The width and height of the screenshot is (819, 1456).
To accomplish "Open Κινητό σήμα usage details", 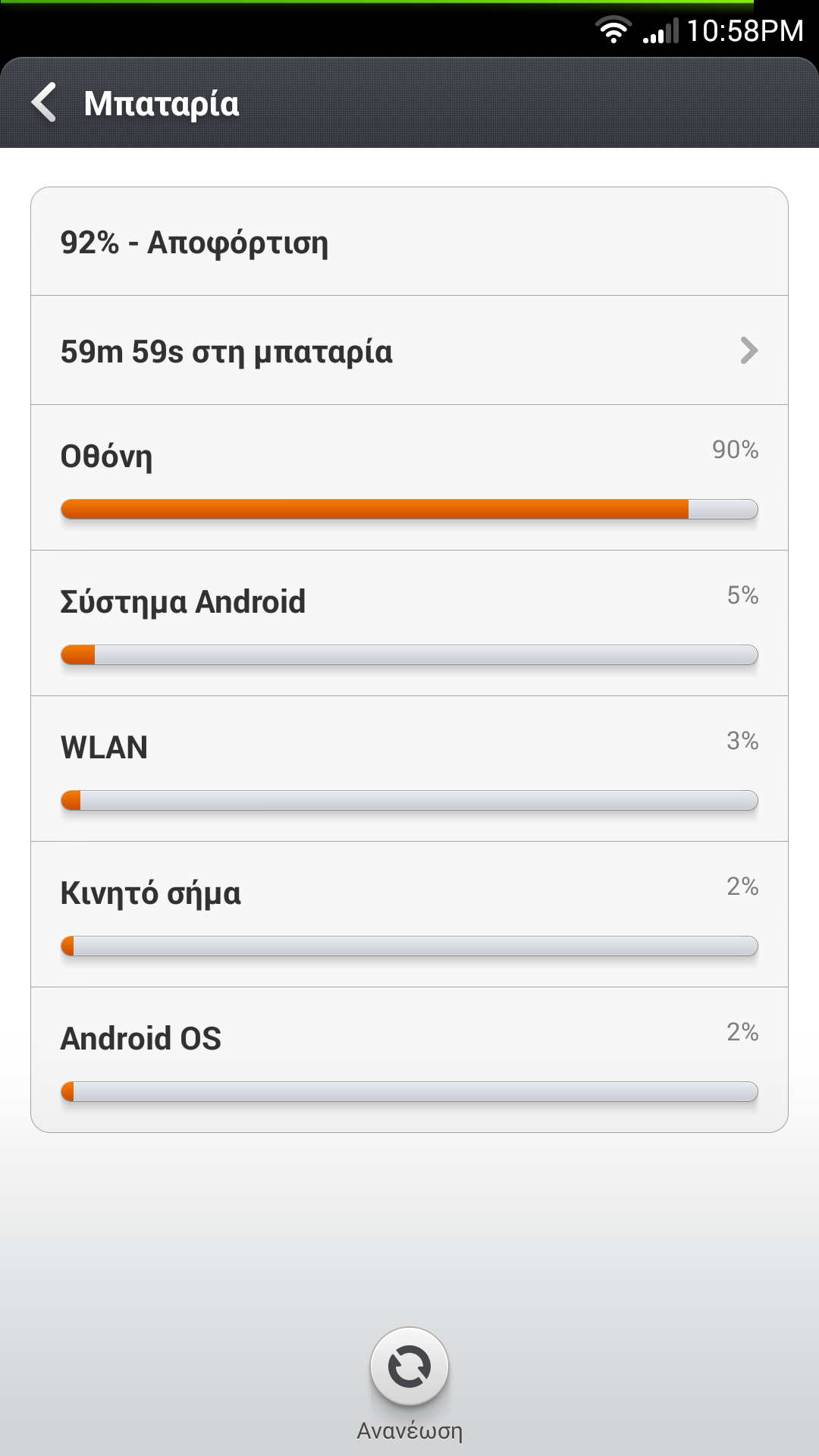I will pos(409,915).
